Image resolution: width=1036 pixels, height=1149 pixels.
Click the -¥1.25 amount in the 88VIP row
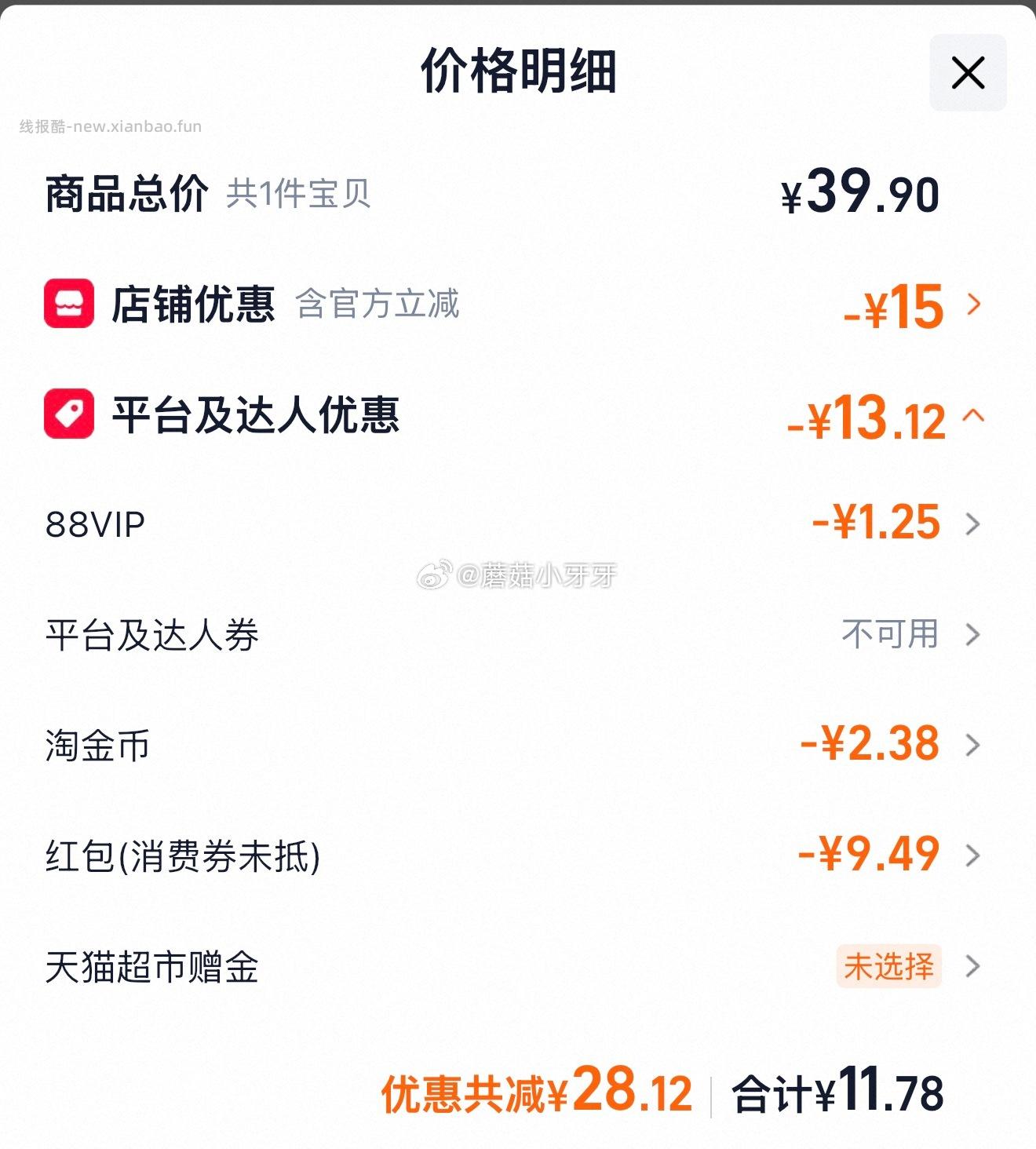coord(877,520)
